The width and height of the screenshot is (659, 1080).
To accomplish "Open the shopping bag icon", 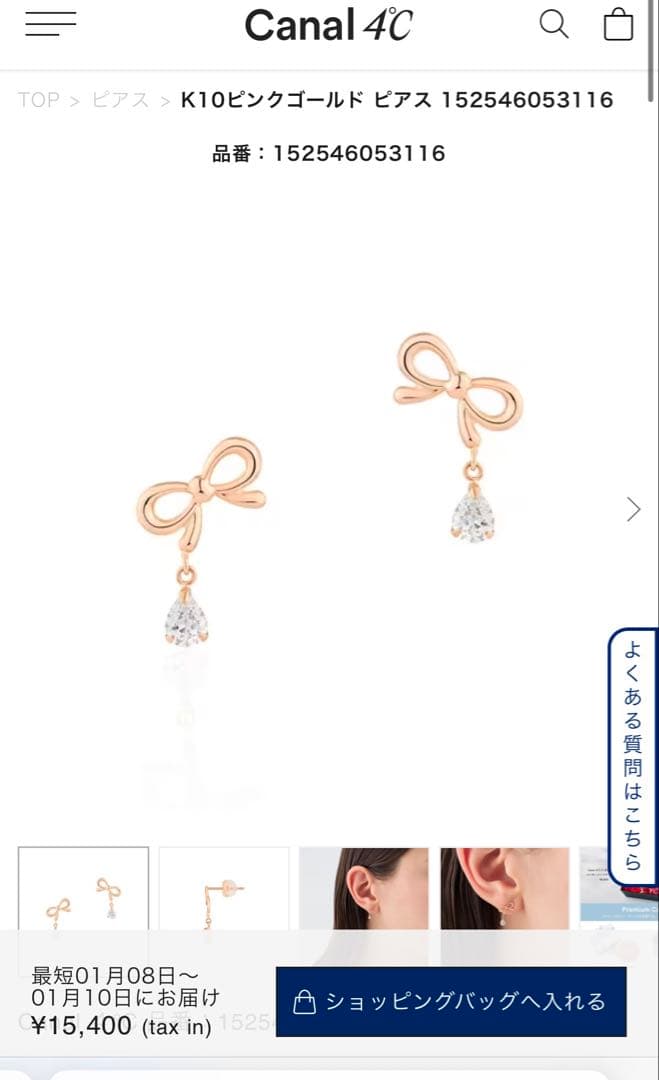I will tap(618, 24).
